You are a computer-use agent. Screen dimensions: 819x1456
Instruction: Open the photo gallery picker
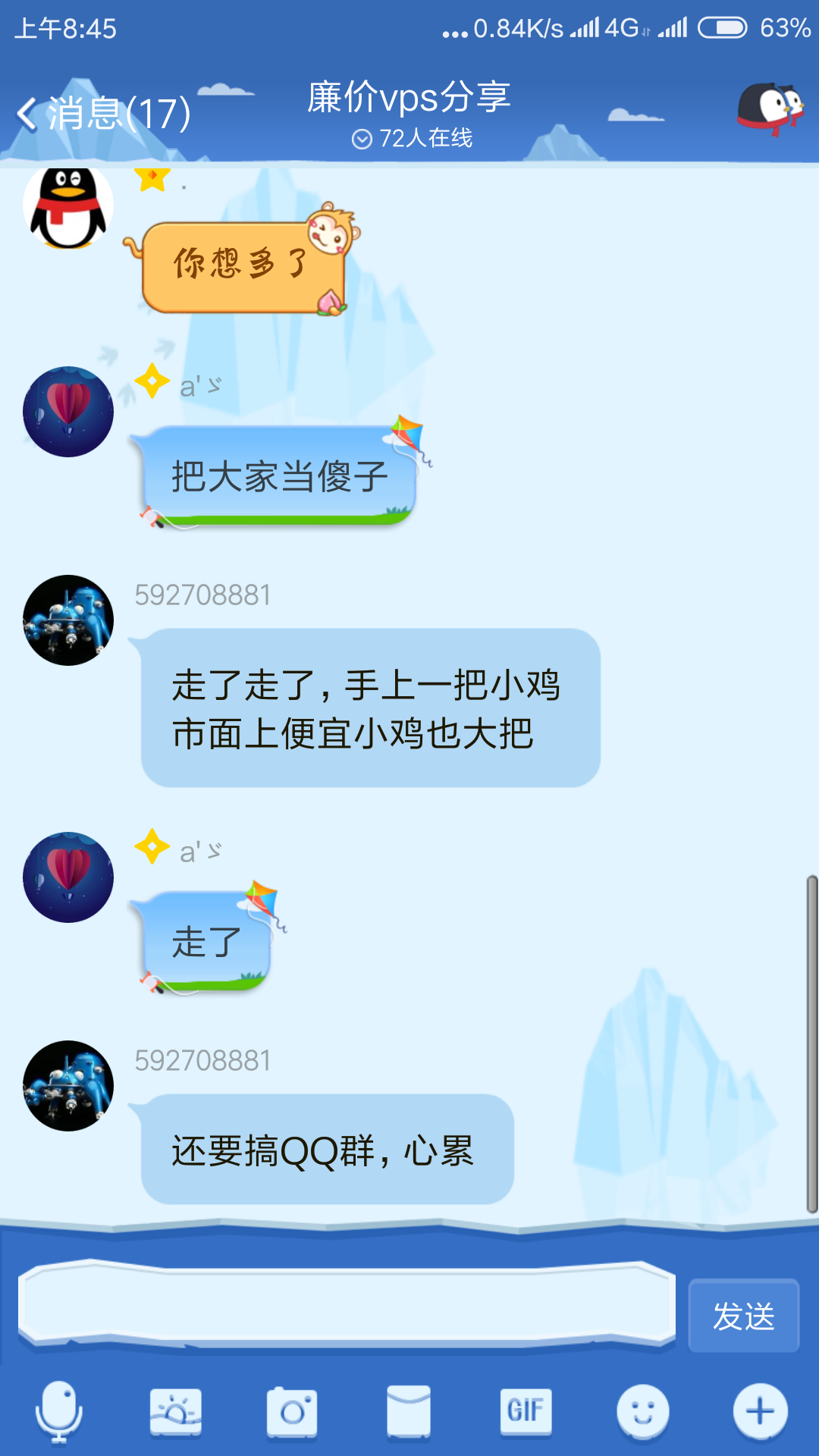coord(176,1411)
